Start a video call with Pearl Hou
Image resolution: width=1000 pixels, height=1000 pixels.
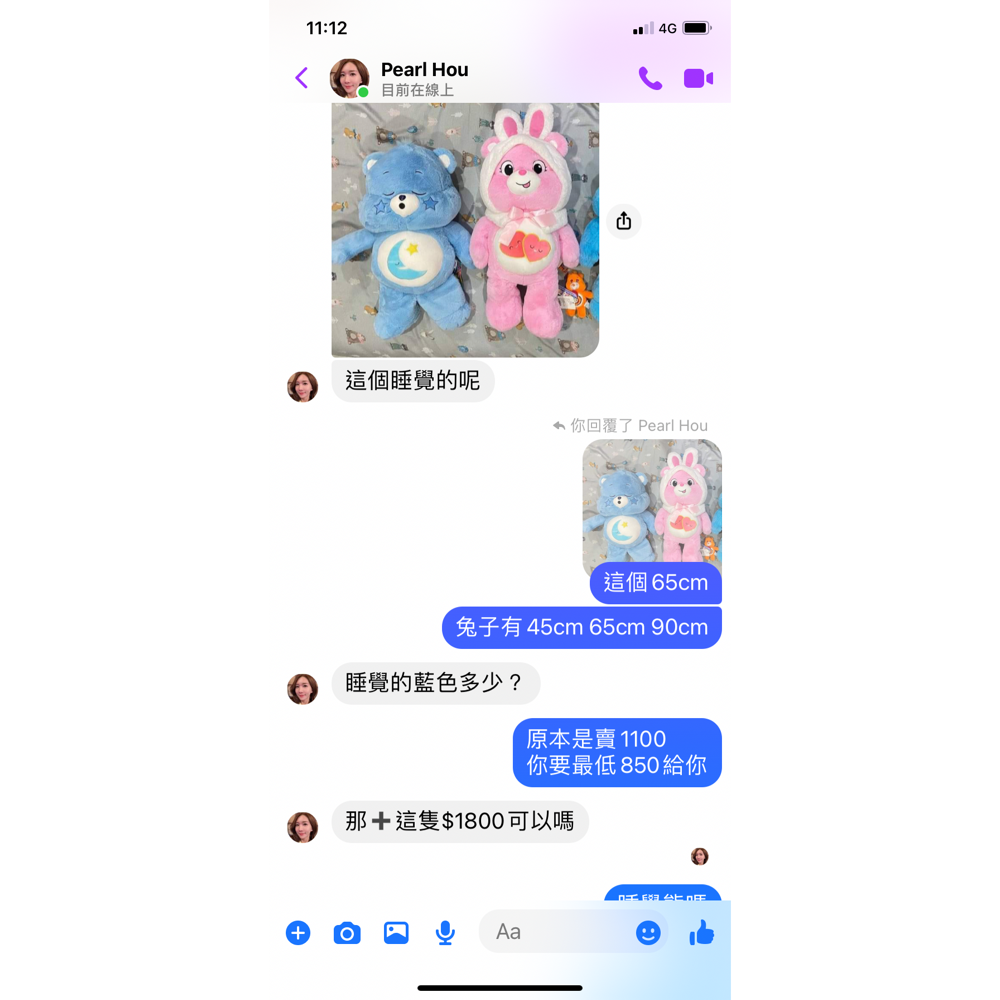tap(698, 78)
